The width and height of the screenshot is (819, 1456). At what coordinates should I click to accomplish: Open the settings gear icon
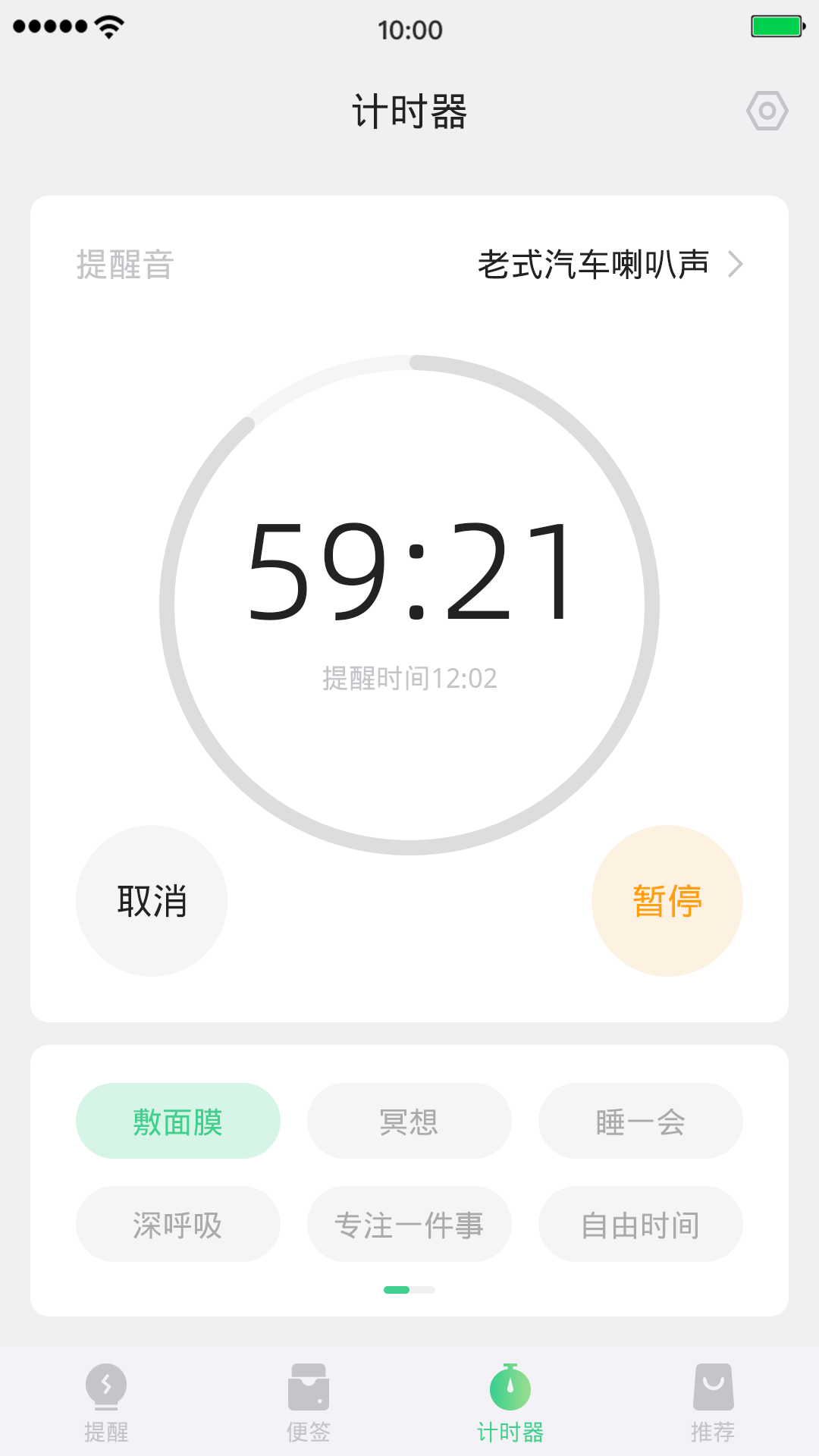(x=767, y=110)
